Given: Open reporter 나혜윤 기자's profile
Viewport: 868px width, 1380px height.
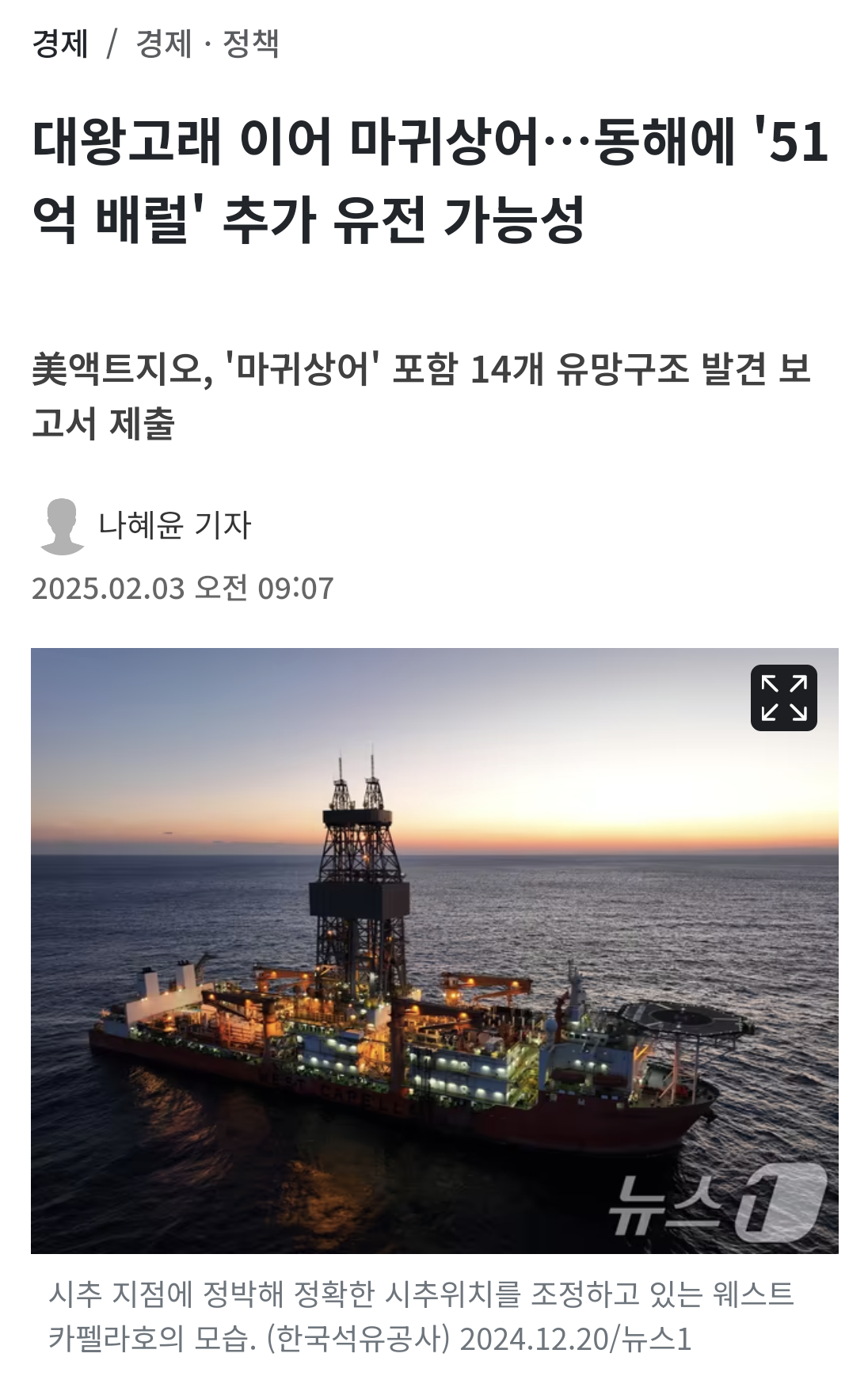Looking at the screenshot, I should click(x=174, y=525).
